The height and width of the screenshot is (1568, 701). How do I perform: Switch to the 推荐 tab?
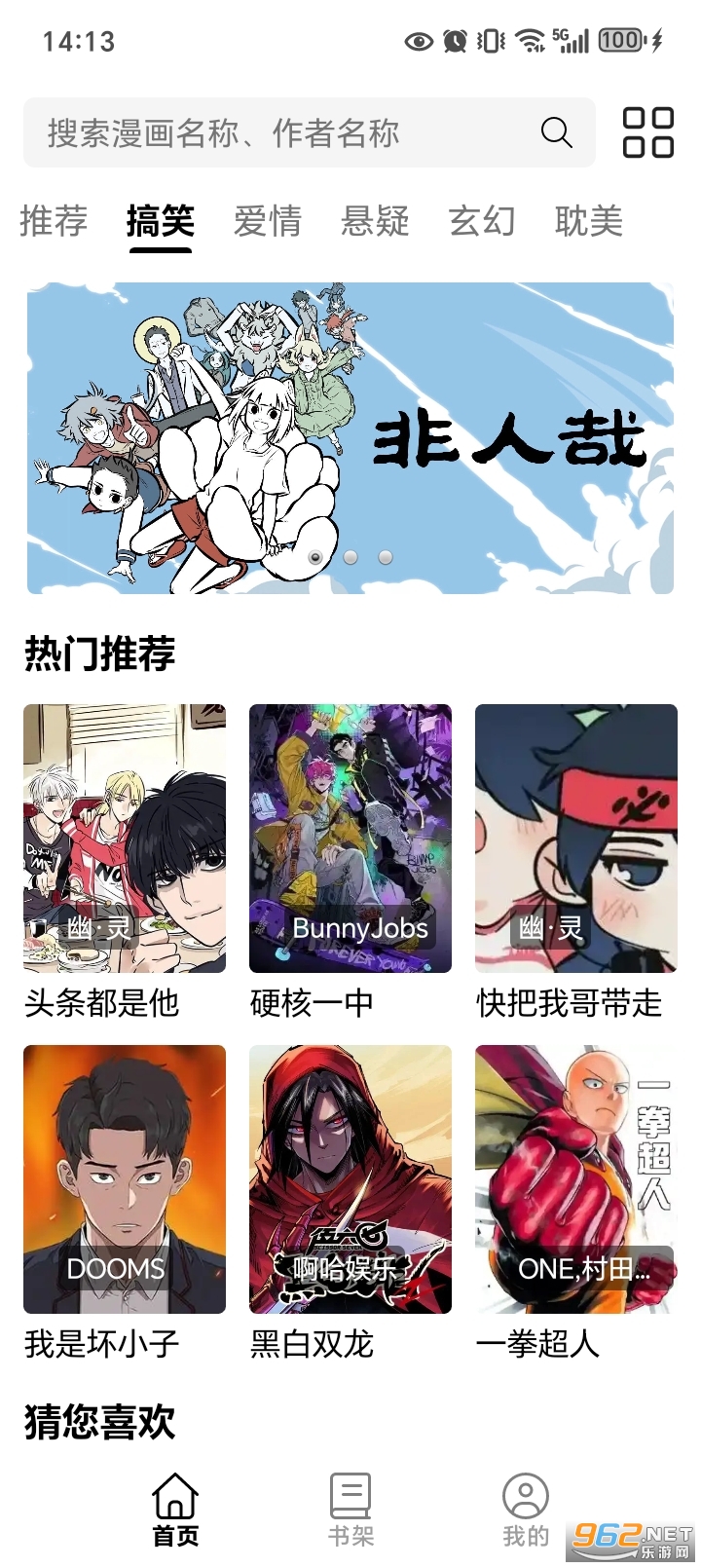coord(54,221)
